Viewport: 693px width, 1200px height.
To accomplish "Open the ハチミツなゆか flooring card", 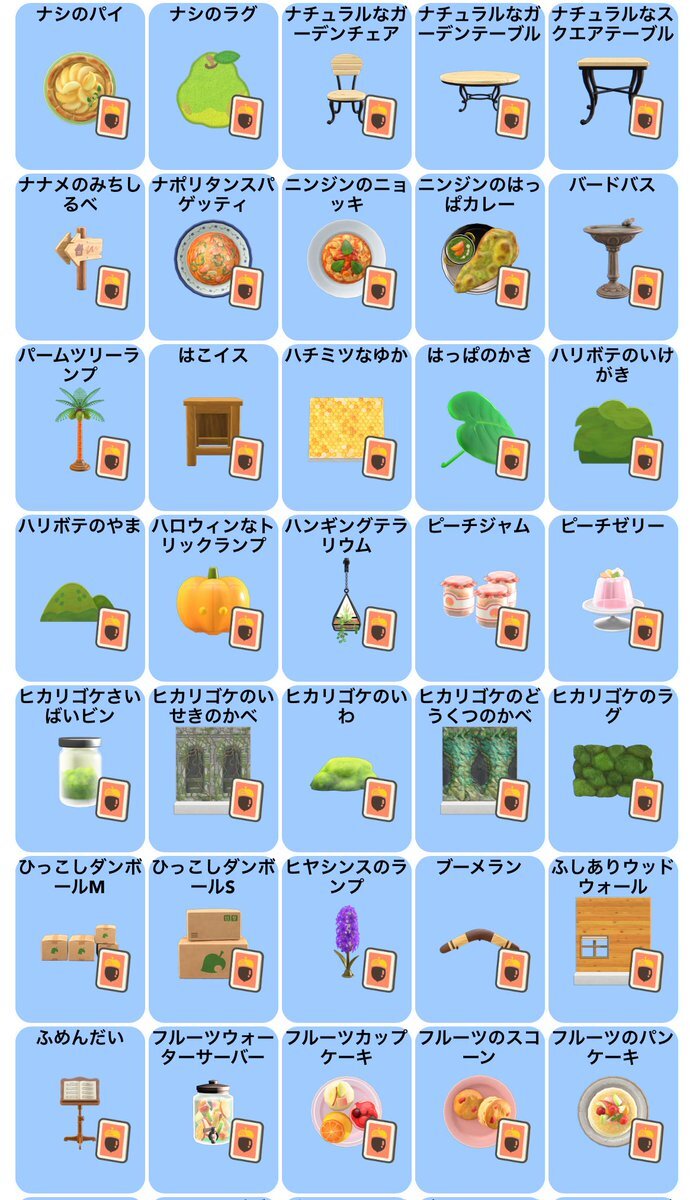I will pyautogui.click(x=346, y=427).
